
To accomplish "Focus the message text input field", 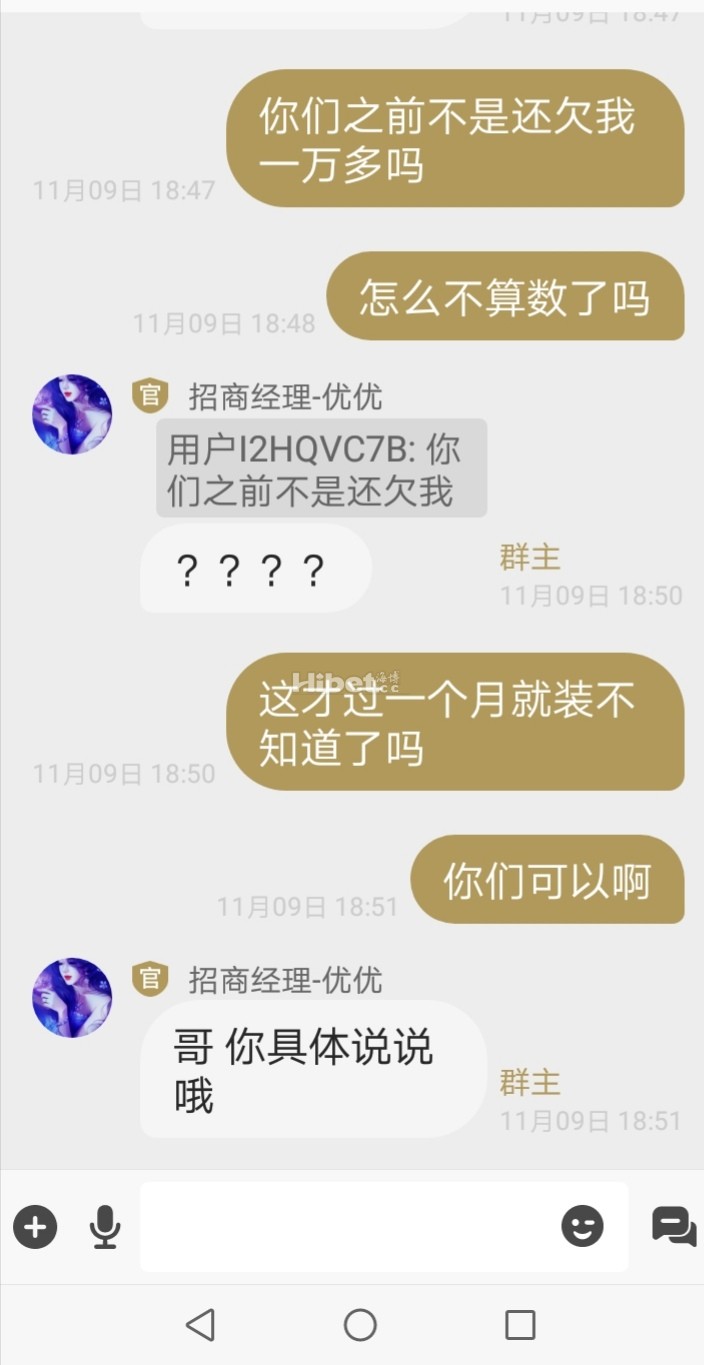I will pyautogui.click(x=345, y=1227).
